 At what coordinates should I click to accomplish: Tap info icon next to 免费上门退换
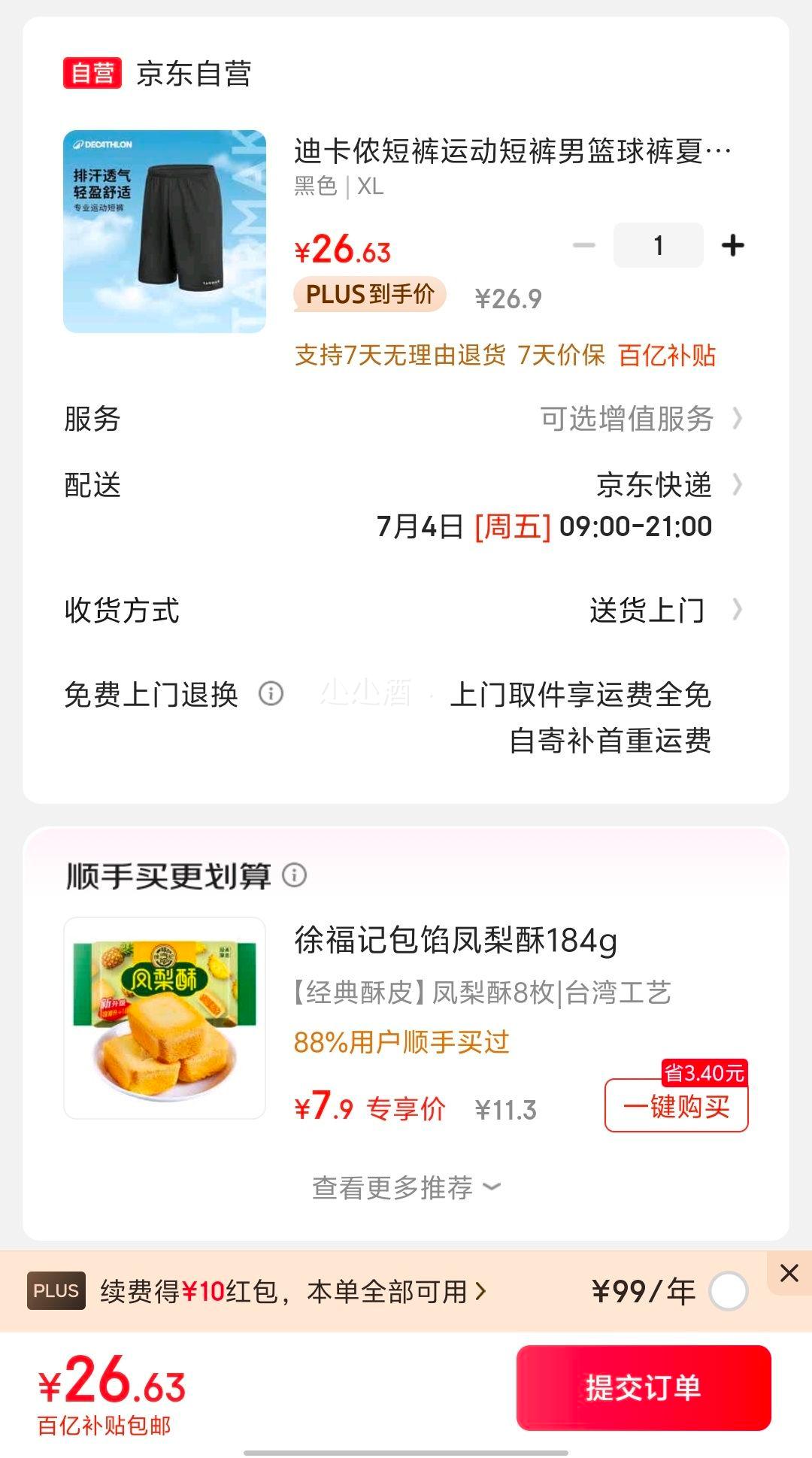point(271,693)
